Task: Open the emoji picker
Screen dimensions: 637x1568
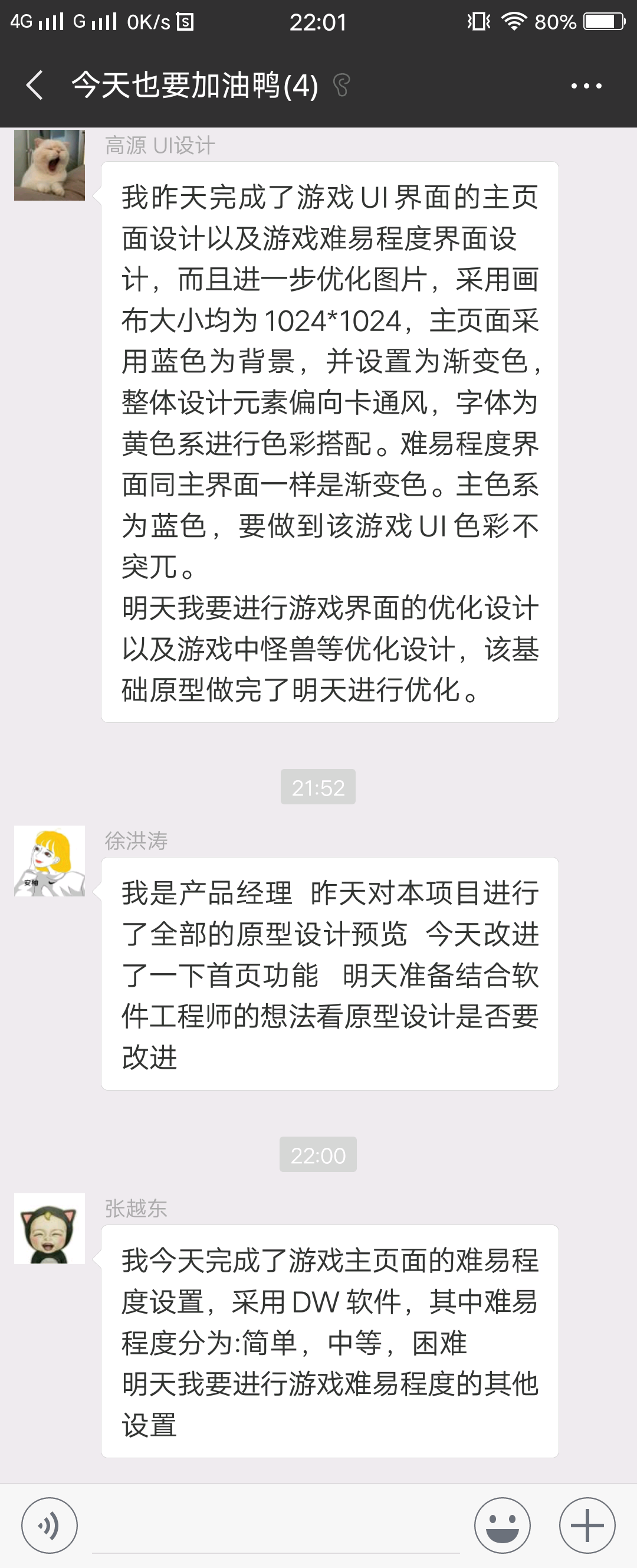Action: (502, 1526)
